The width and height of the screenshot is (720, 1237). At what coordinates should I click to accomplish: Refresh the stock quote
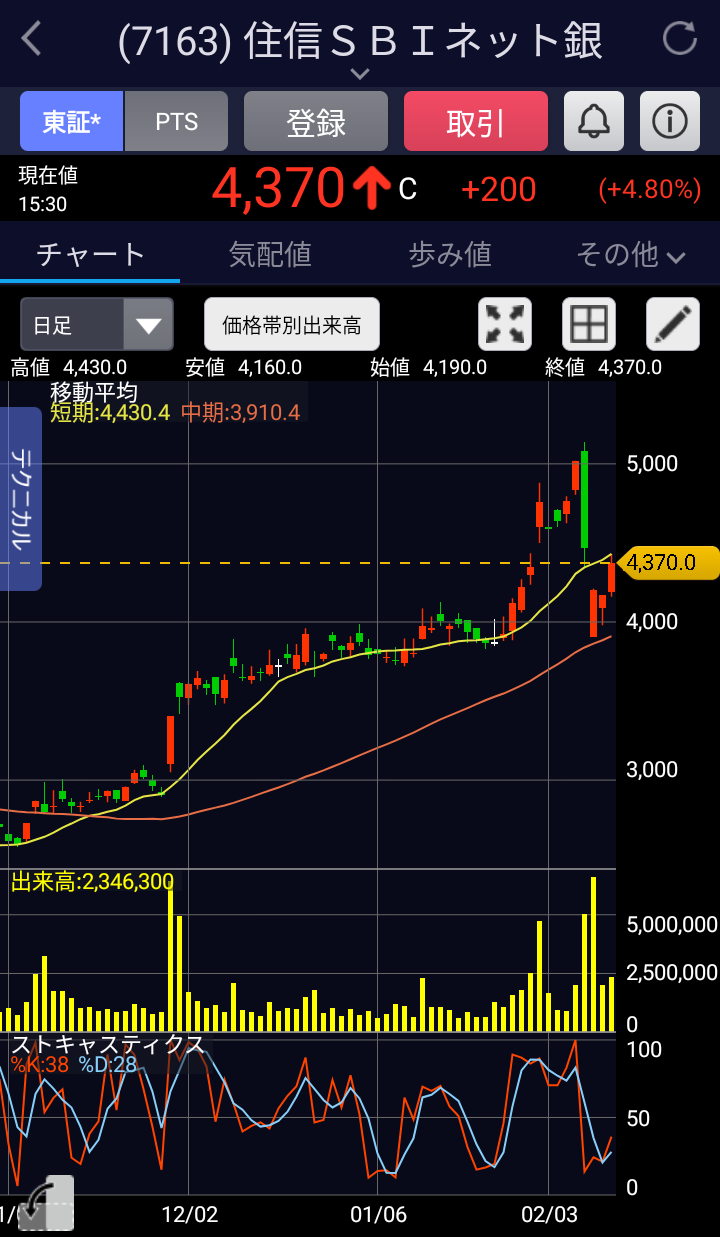pos(680,40)
